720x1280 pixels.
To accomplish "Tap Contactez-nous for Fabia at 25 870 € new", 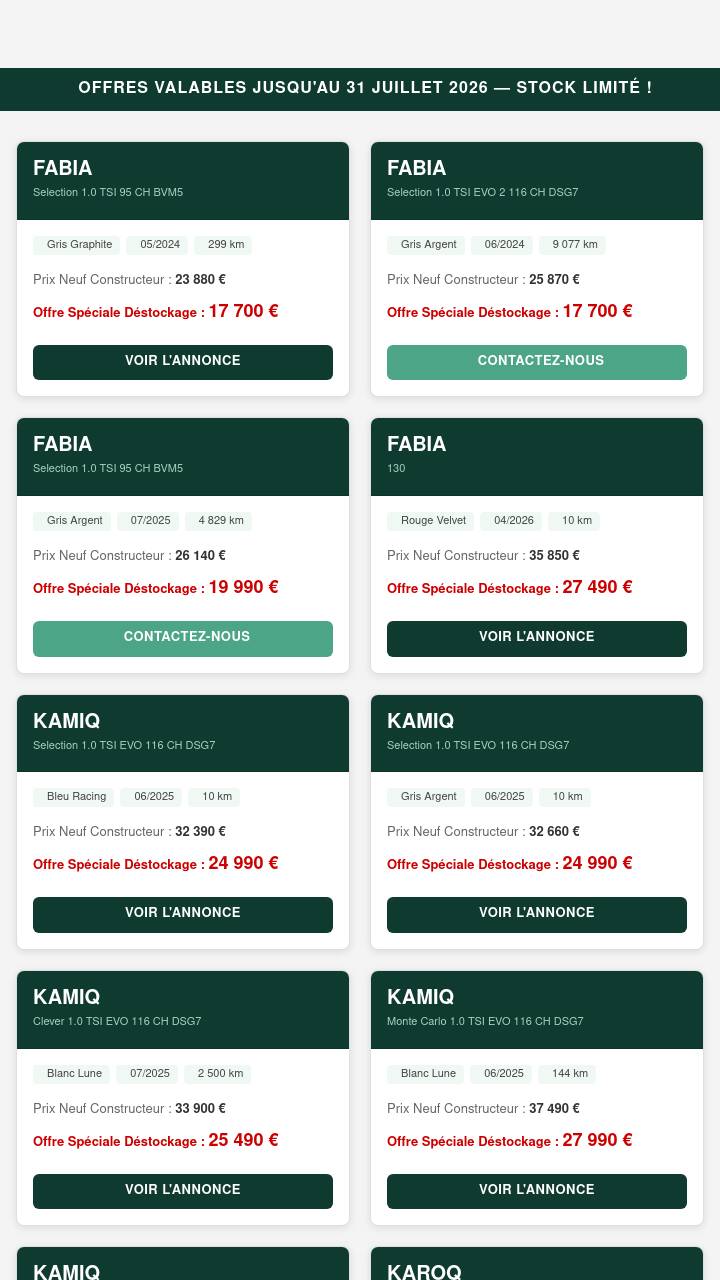I will (x=537, y=362).
